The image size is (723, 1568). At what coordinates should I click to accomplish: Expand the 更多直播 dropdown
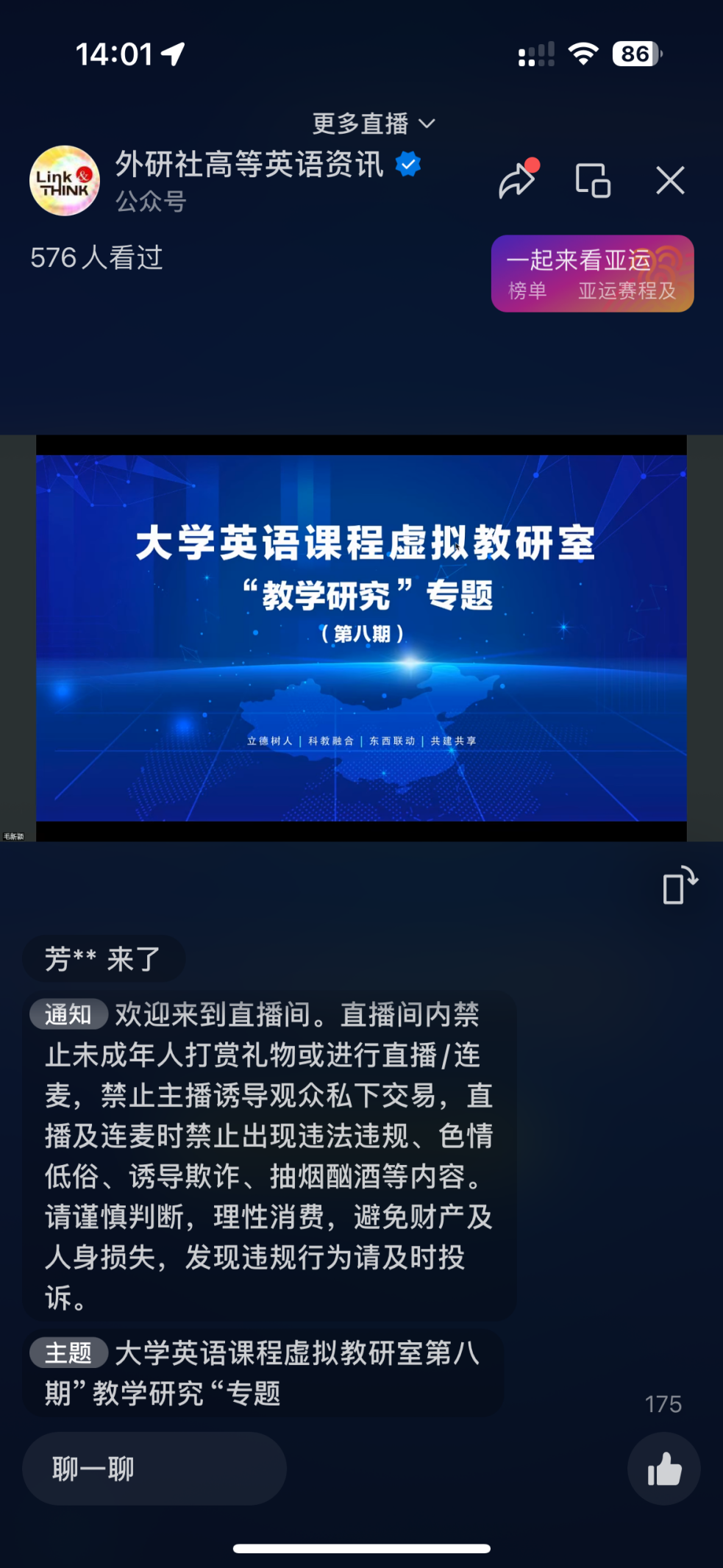click(x=374, y=124)
